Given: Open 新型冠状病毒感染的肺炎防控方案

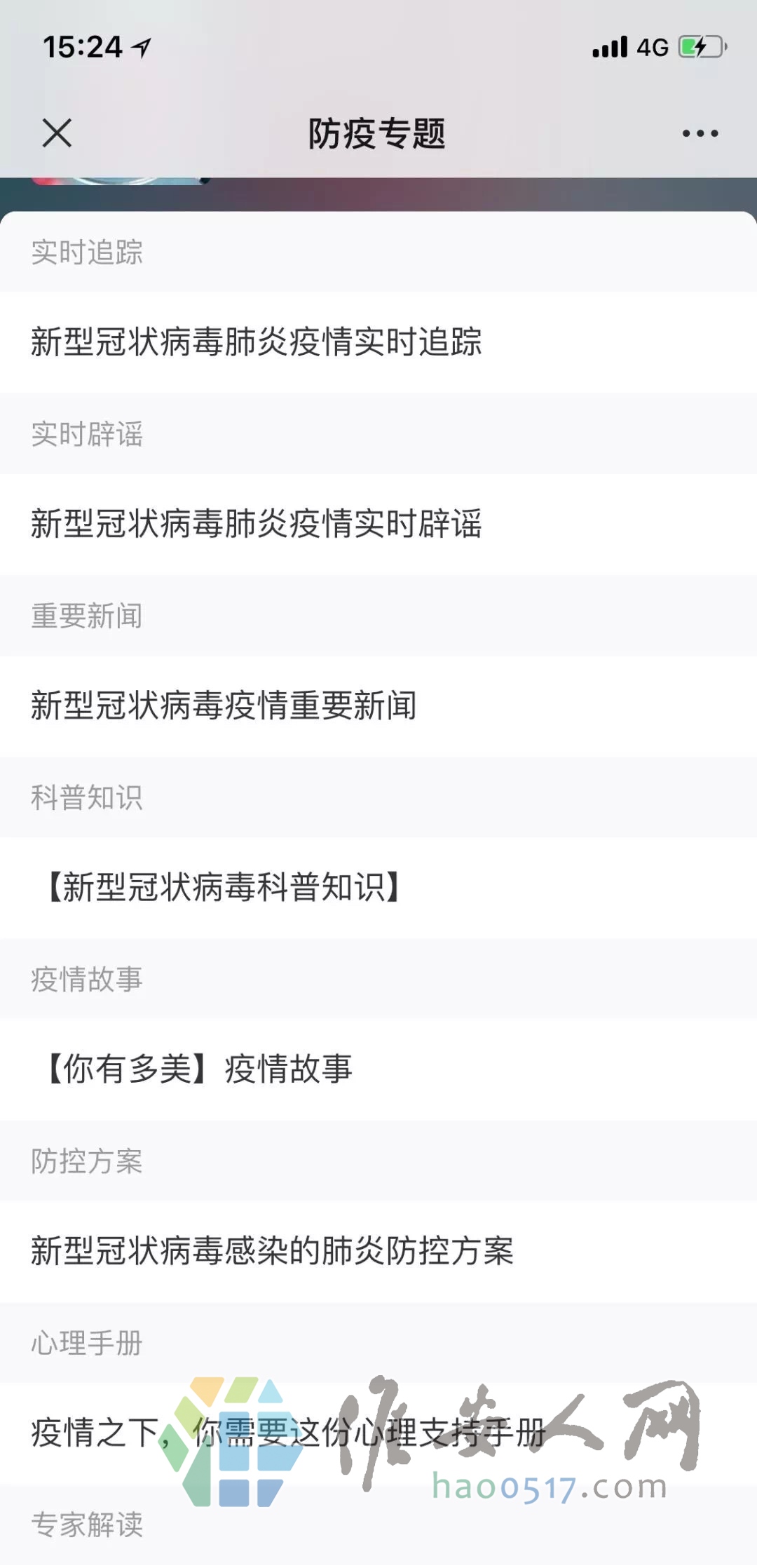Looking at the screenshot, I should (x=378, y=1251).
